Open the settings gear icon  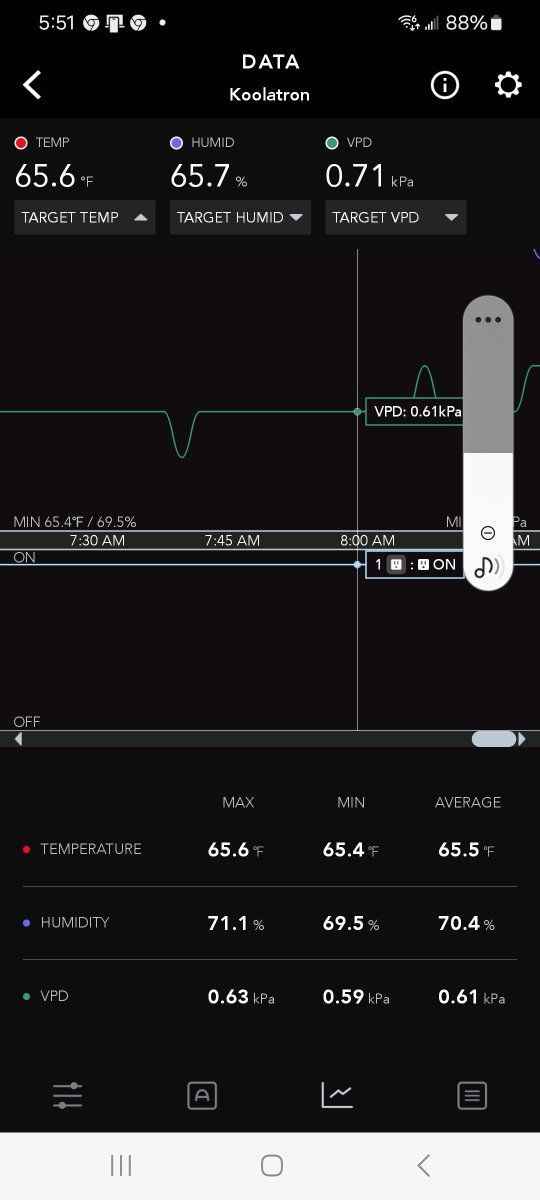tap(508, 85)
